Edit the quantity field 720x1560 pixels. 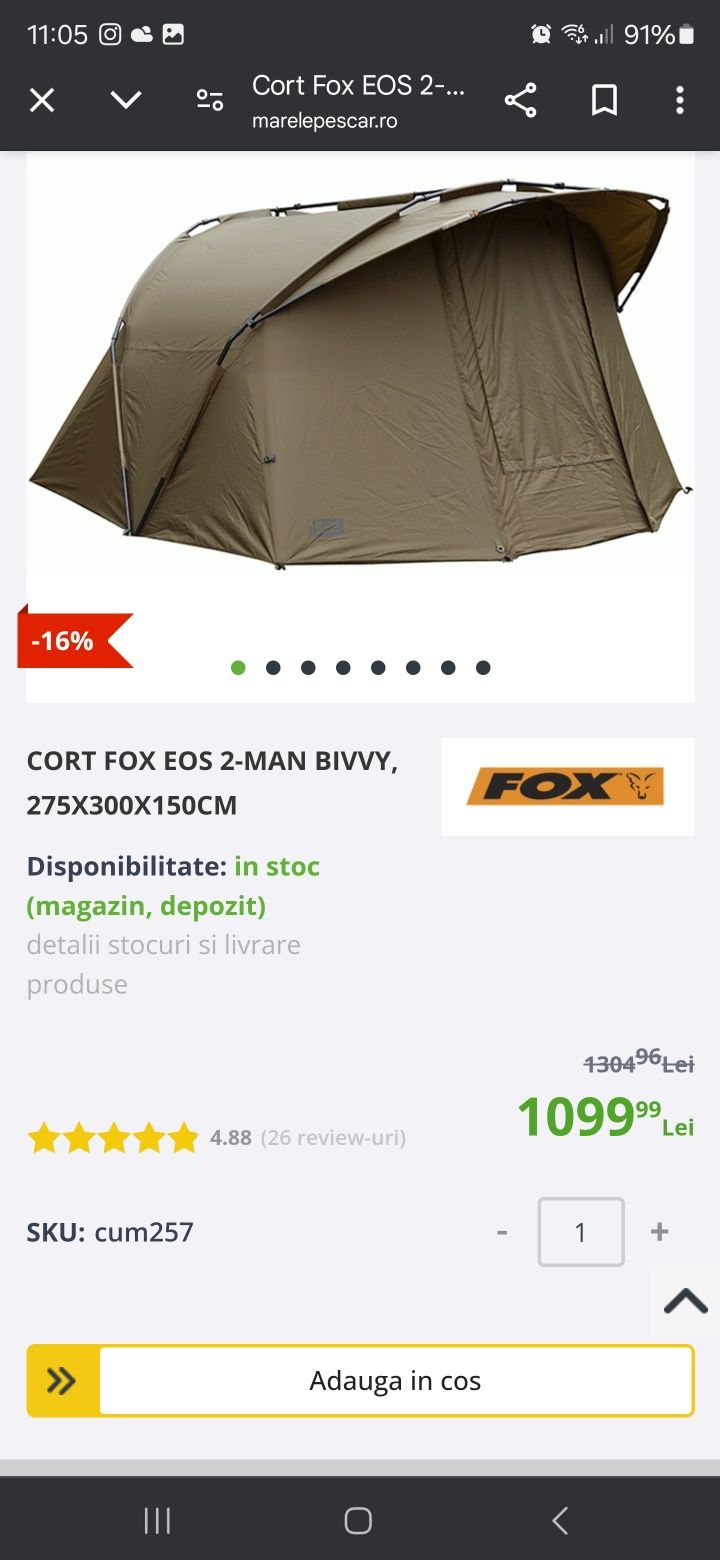point(581,1232)
